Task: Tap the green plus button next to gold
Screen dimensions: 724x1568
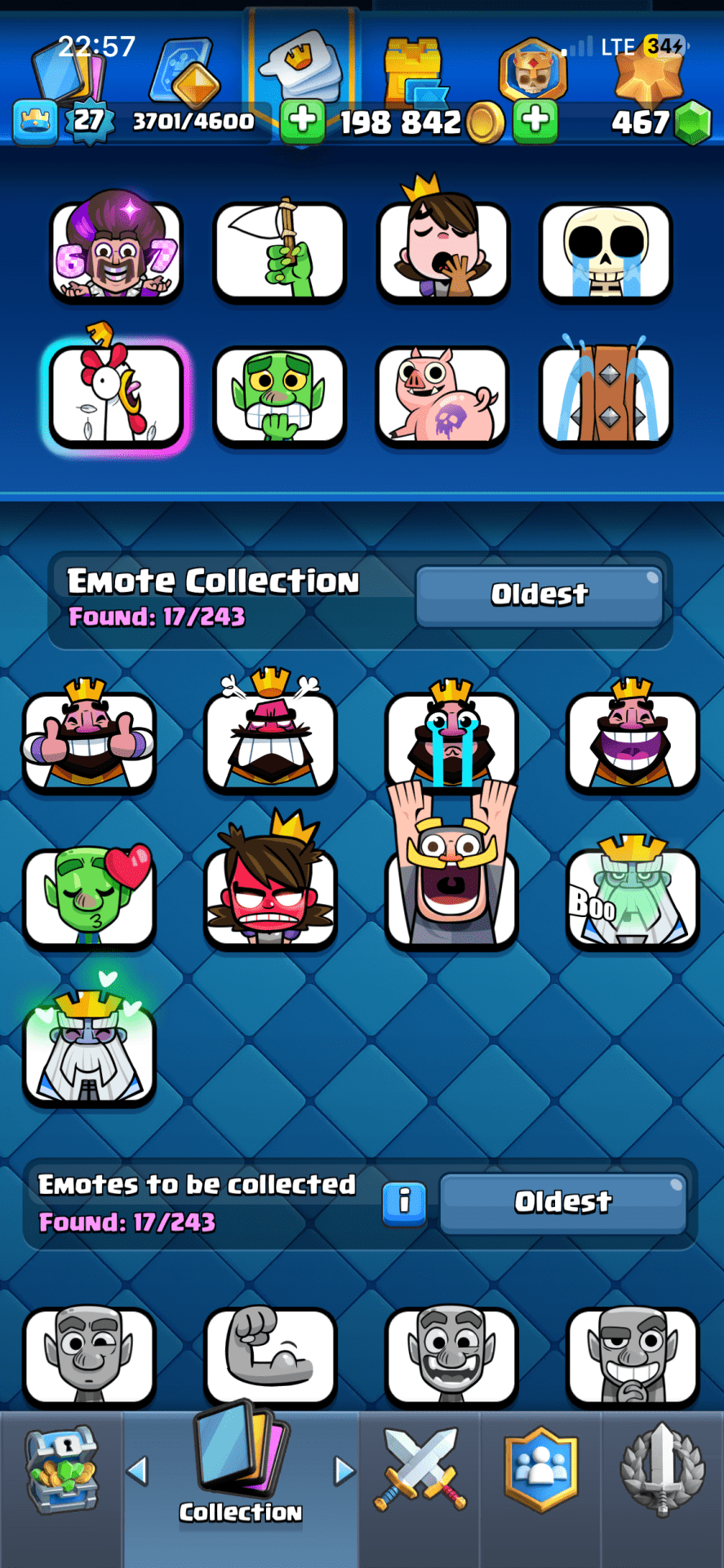Action: [x=303, y=120]
